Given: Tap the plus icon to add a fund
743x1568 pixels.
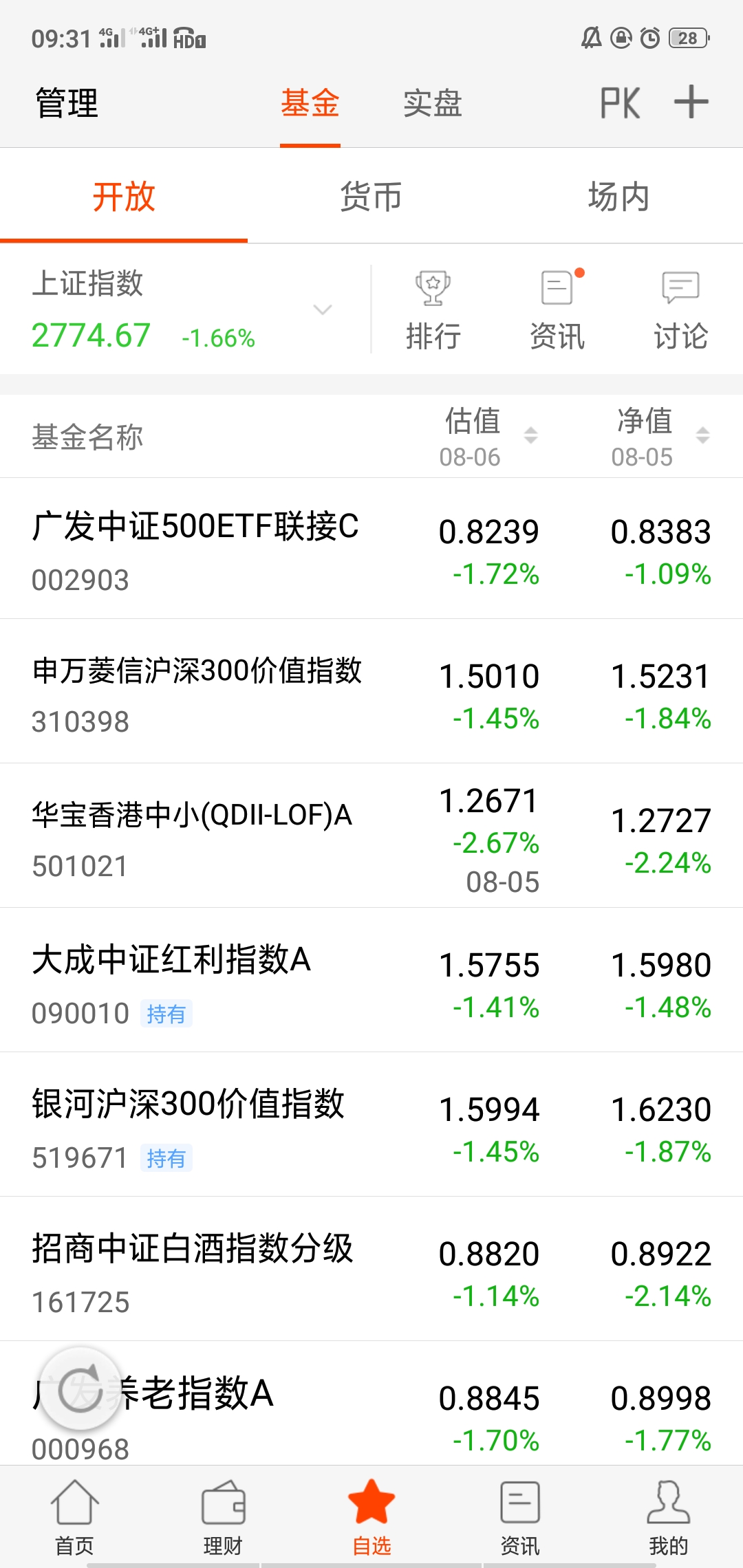Looking at the screenshot, I should click(x=691, y=102).
